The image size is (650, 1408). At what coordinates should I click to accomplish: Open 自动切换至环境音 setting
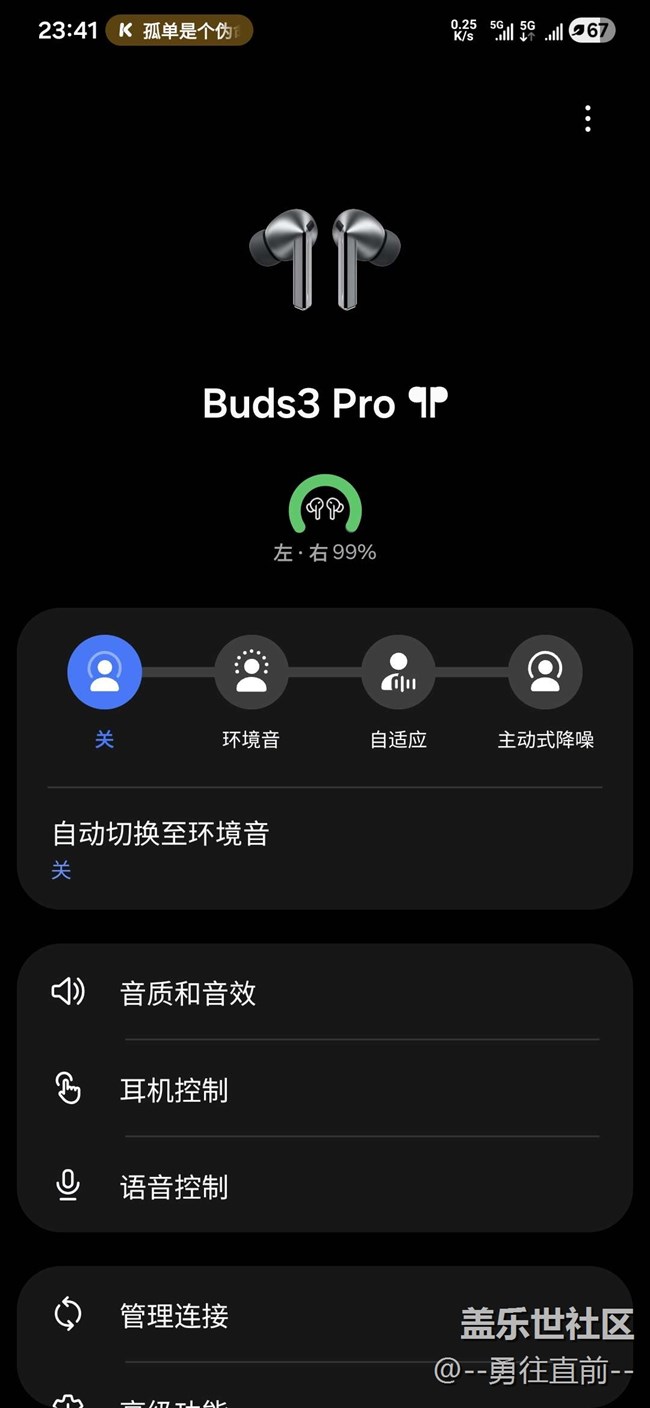tap(324, 848)
